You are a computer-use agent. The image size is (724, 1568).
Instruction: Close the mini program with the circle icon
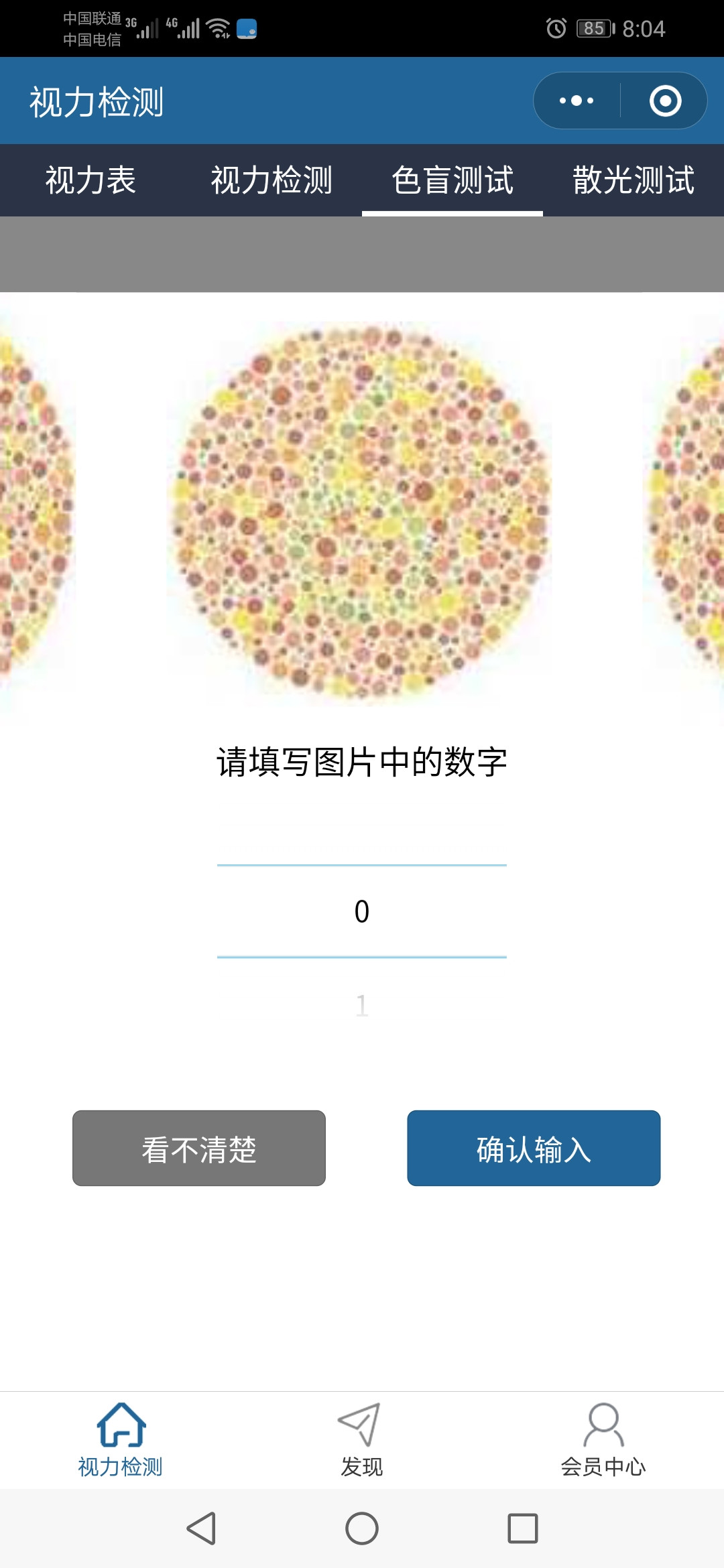click(665, 101)
